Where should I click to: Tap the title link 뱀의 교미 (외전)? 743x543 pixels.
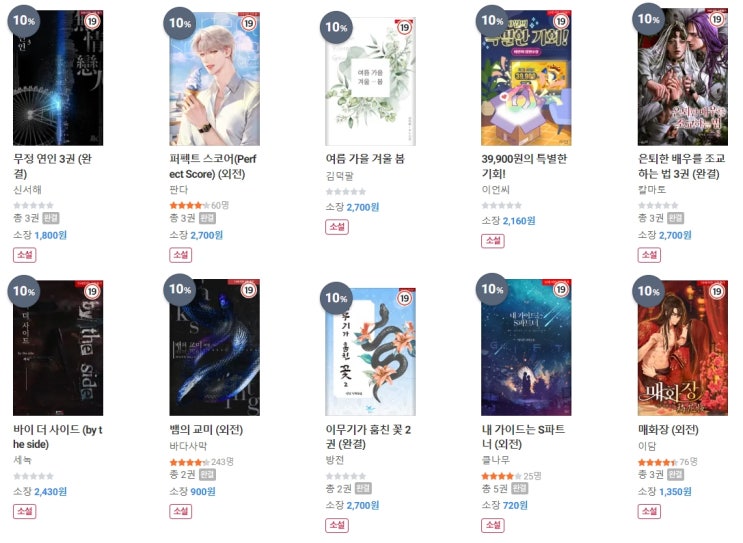206,430
